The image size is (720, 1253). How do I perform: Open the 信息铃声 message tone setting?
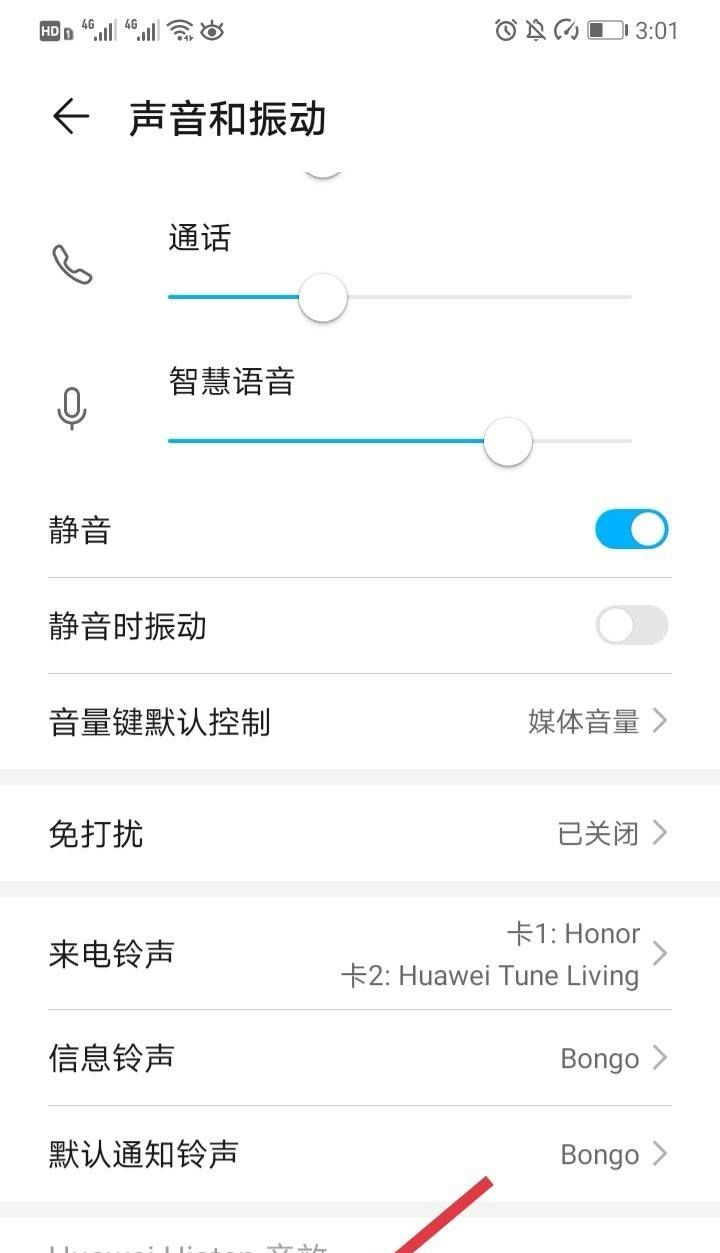660,1057
